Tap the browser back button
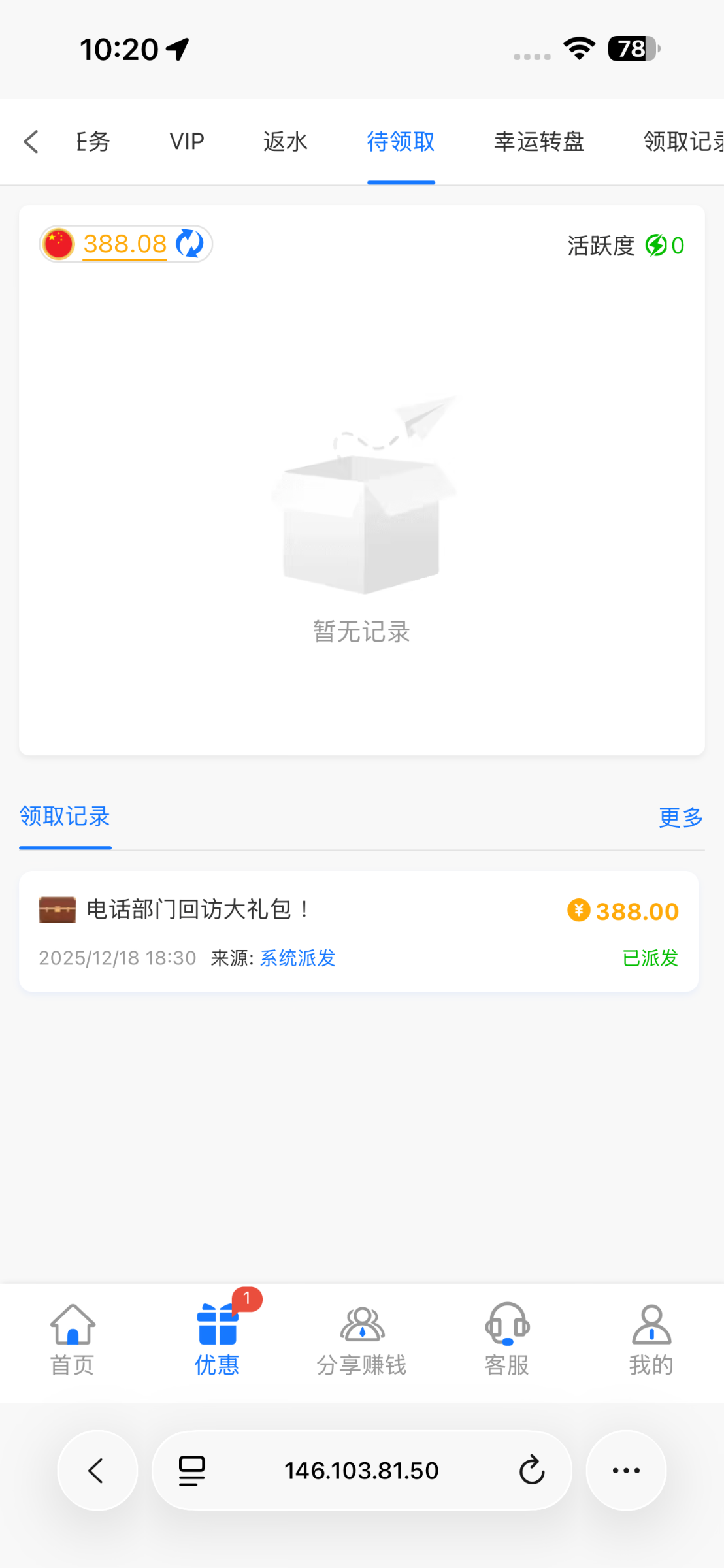Viewport: 724px width, 1568px height. click(97, 1471)
